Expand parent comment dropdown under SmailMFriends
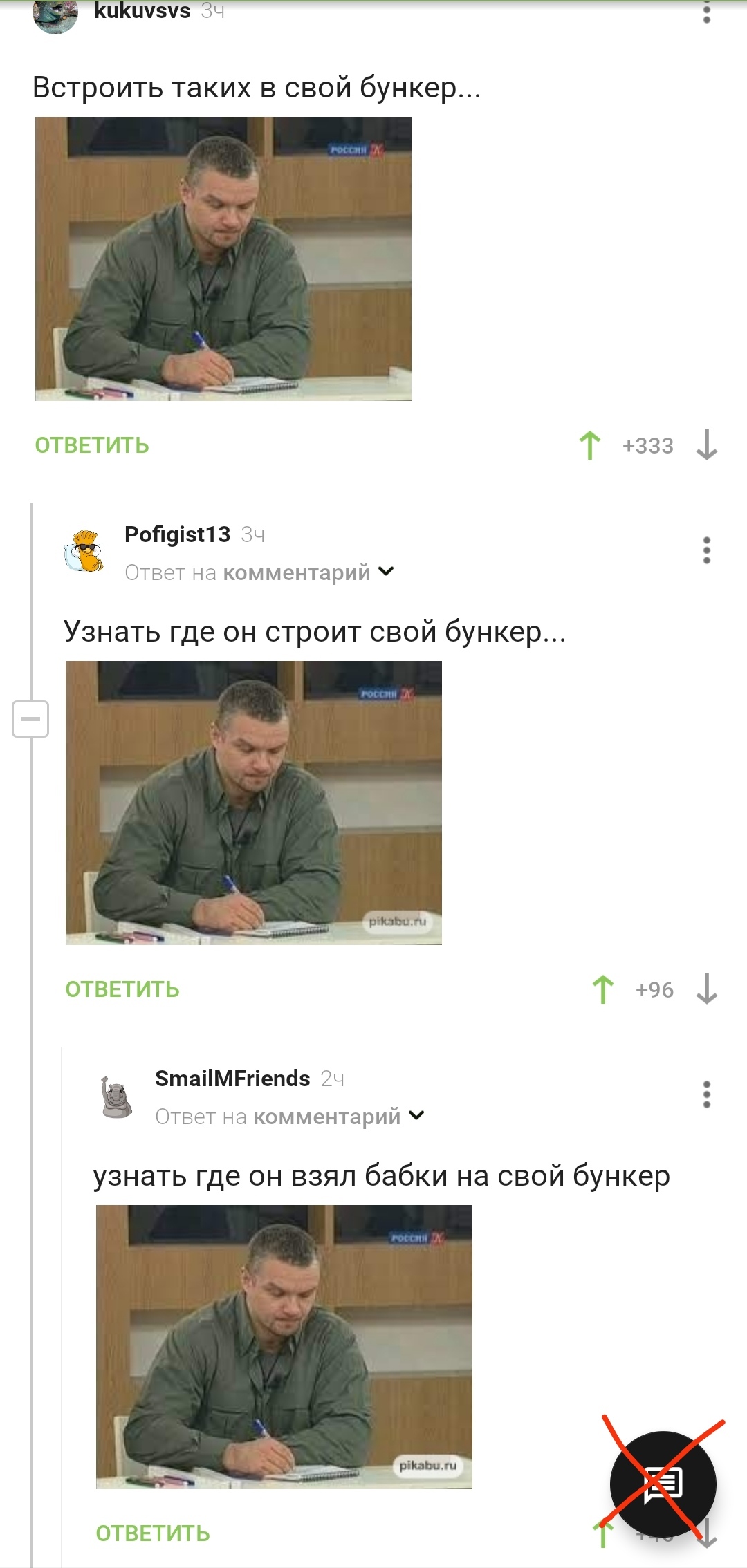747x1568 pixels. (x=416, y=1116)
